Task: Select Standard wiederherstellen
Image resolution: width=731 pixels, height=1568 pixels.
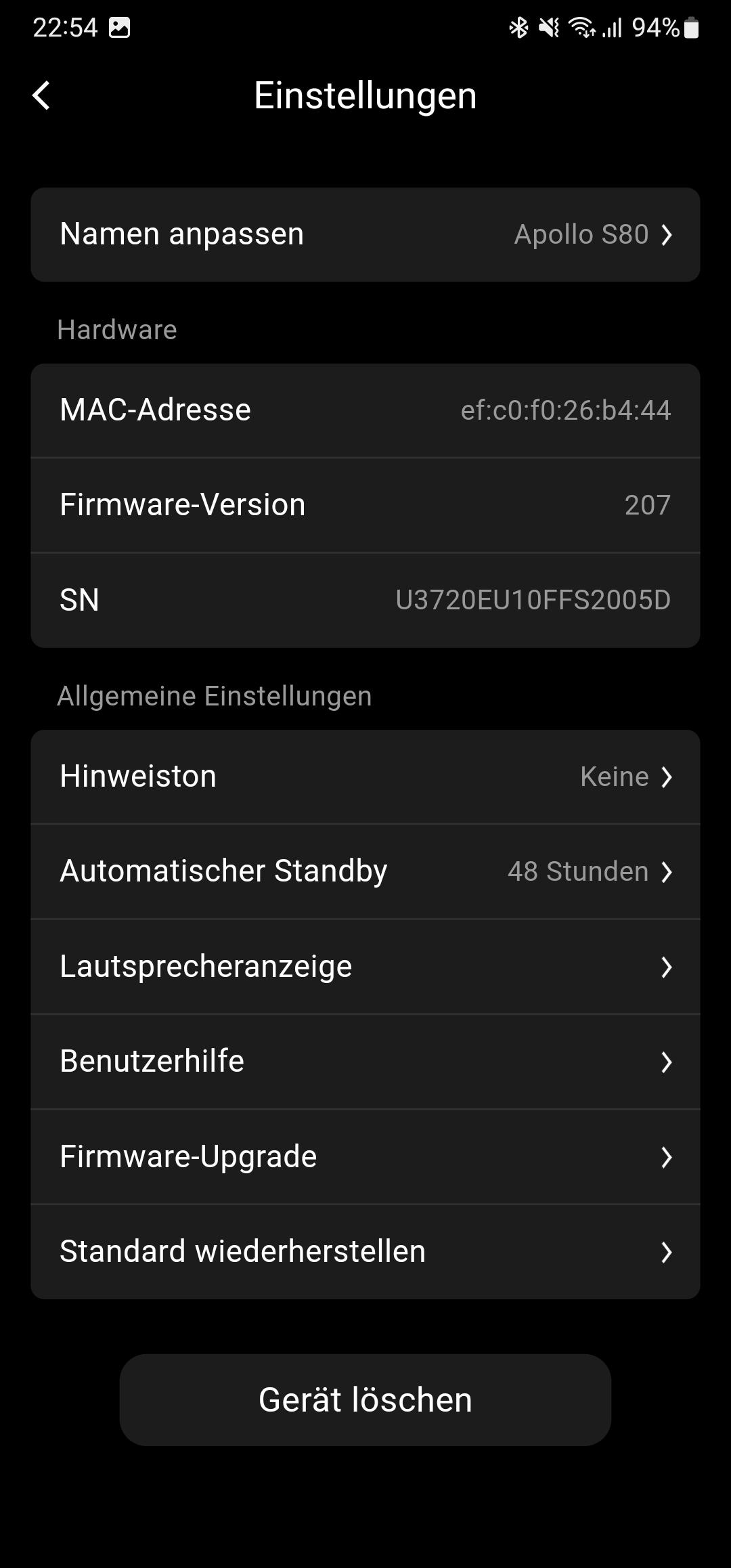Action: coord(365,1251)
